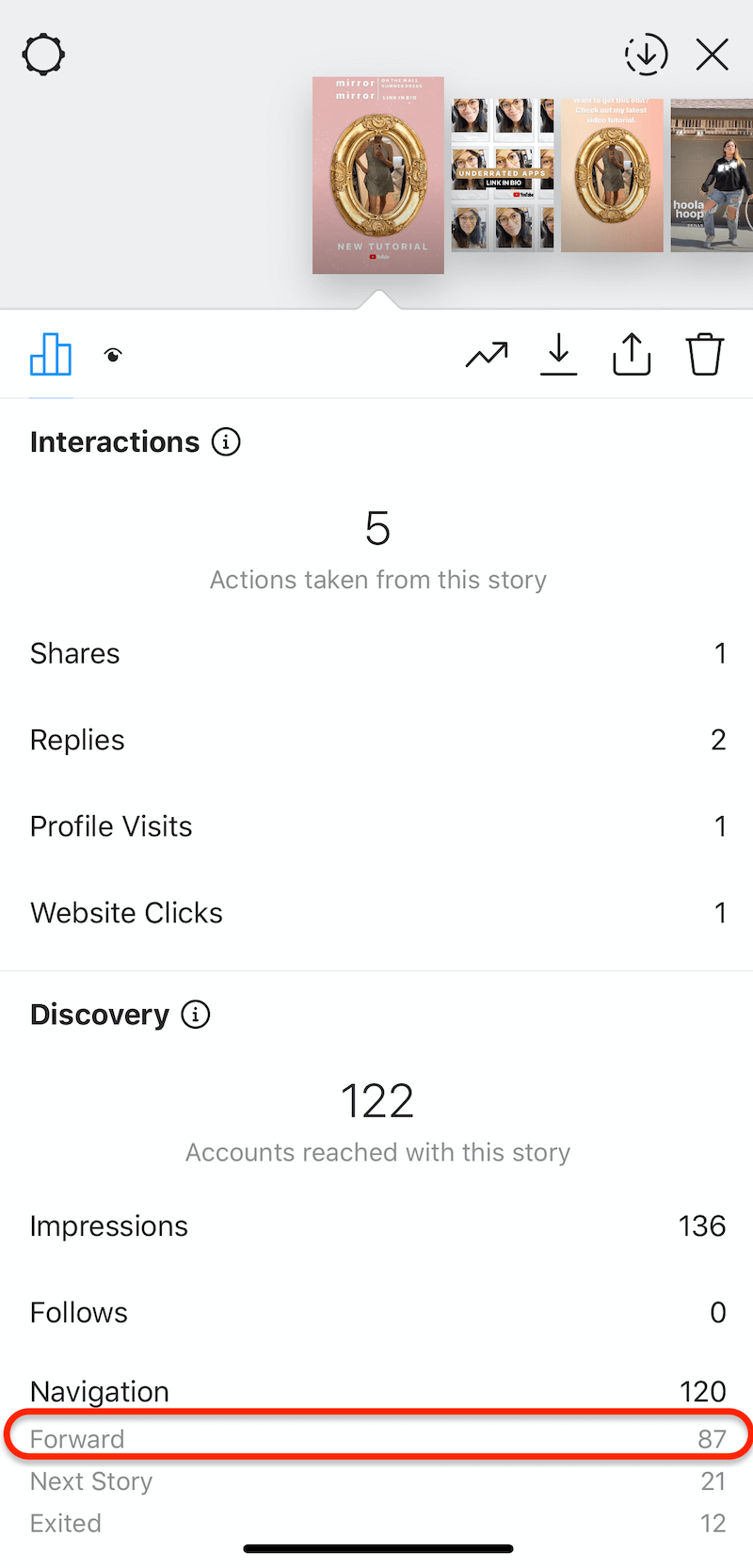Collapse the Interactions section header
753x1568 pixels.
115,441
